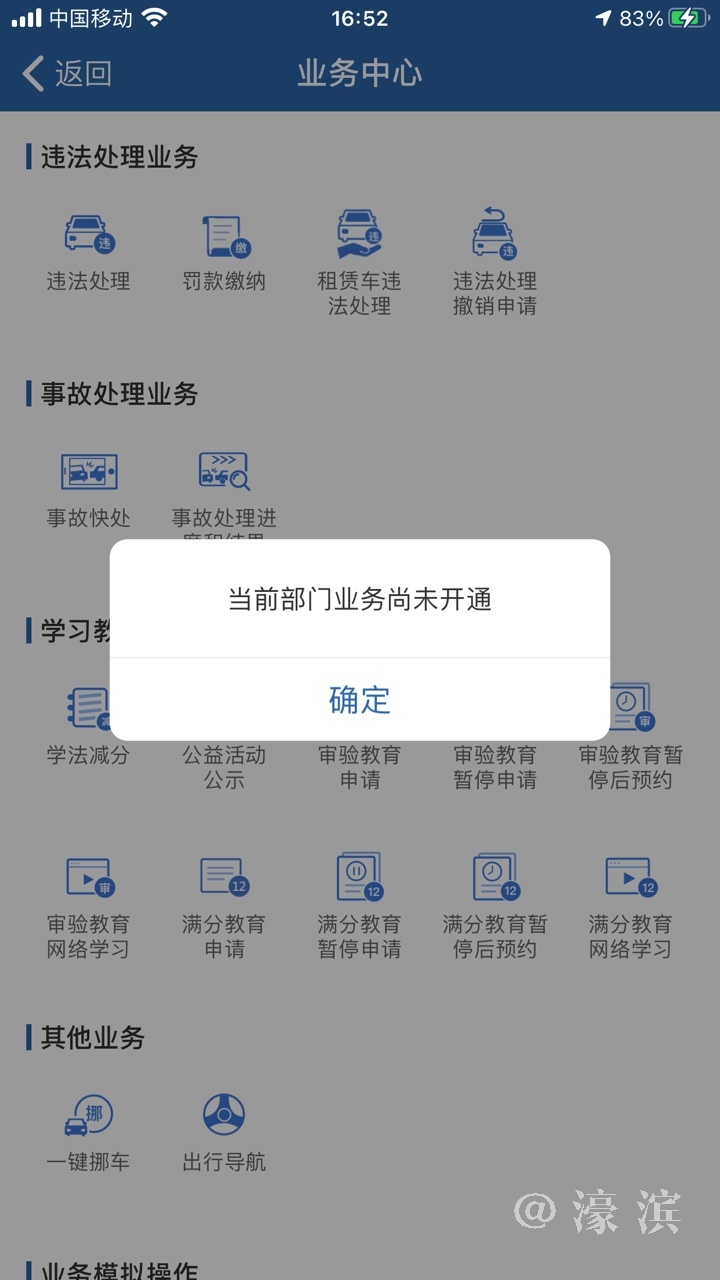Open 审验教育网络学习

[89, 903]
